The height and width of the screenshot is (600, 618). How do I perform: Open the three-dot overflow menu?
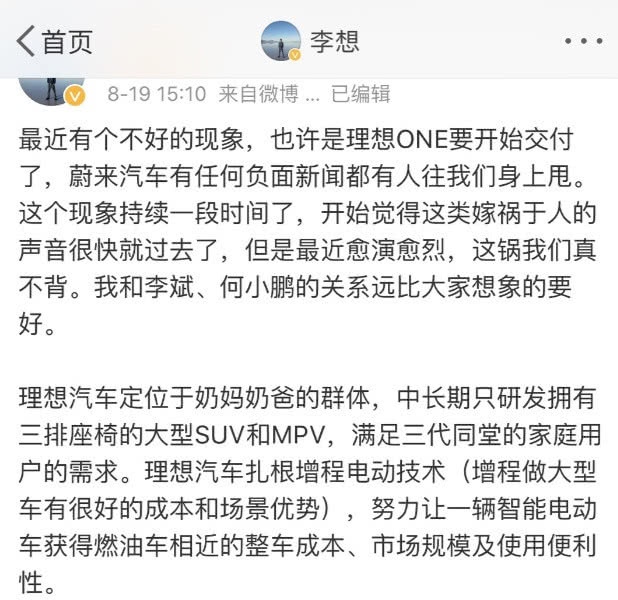coord(584,41)
